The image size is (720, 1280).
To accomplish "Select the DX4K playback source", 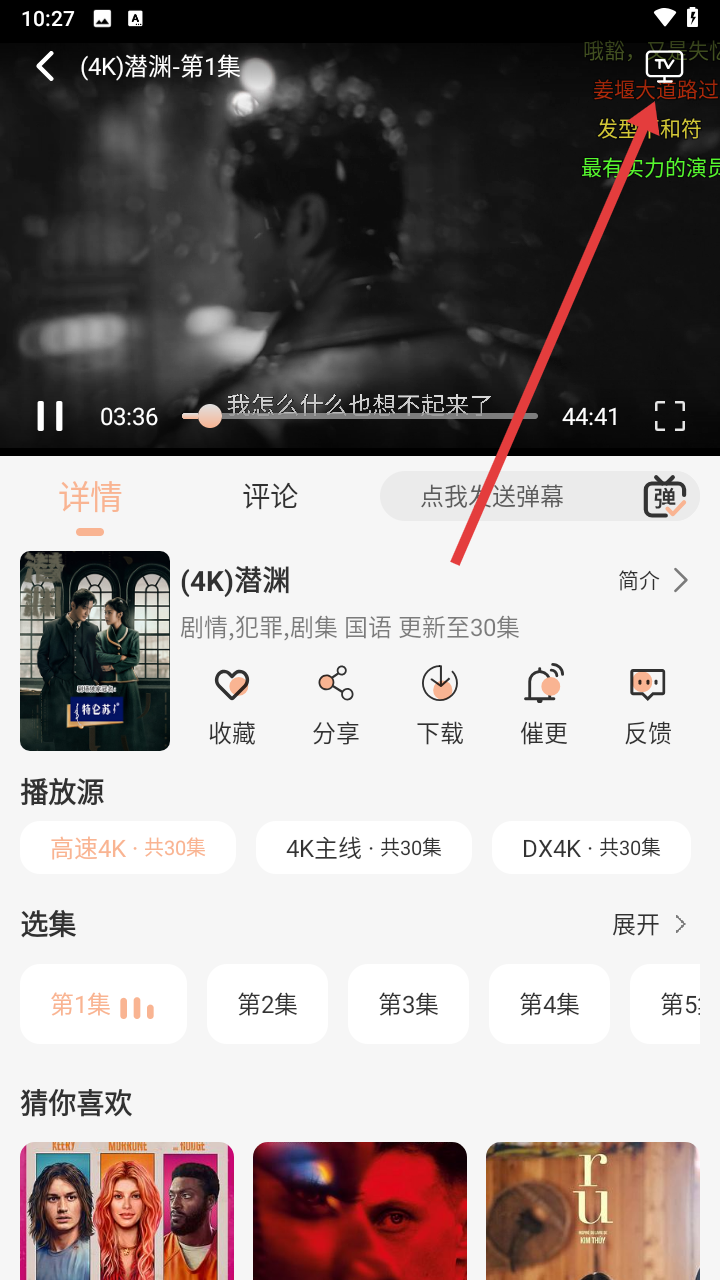I will (591, 848).
